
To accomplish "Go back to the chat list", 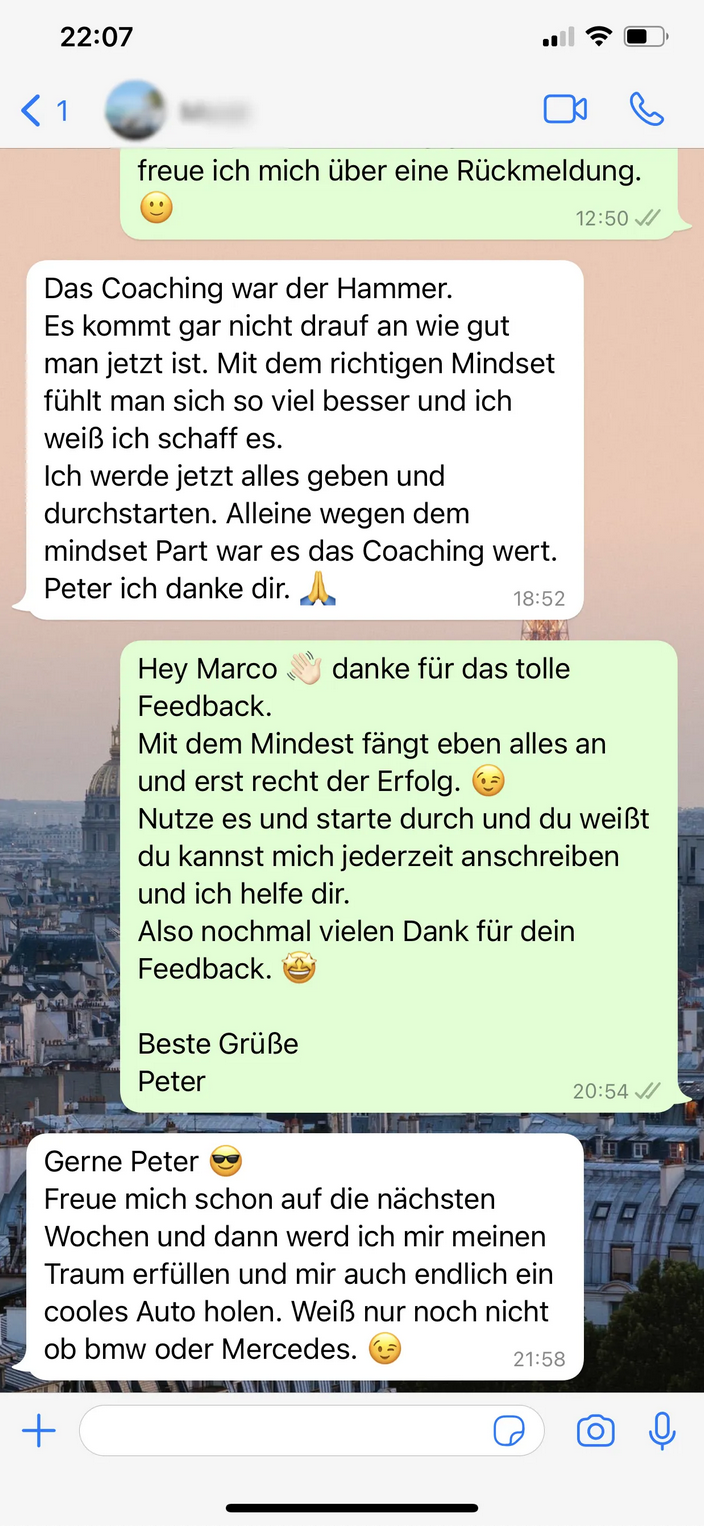I will [43, 110].
